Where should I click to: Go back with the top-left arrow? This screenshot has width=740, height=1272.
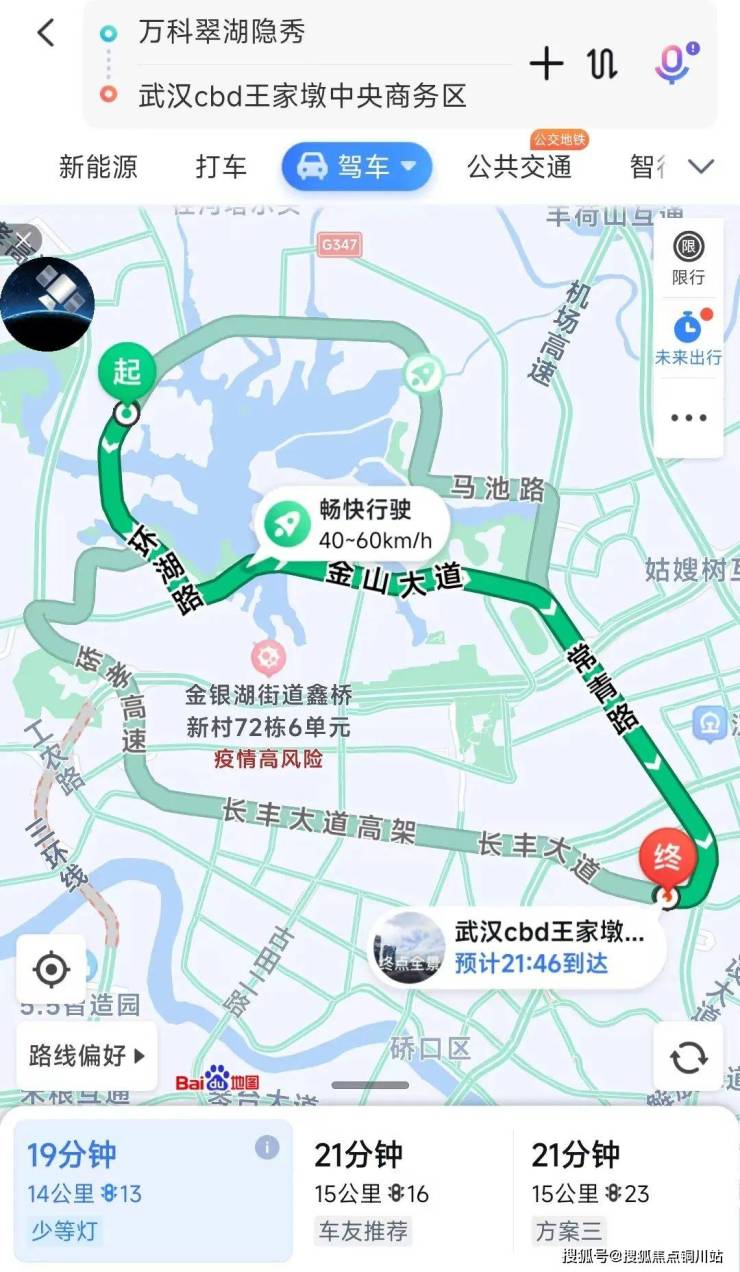(x=46, y=32)
